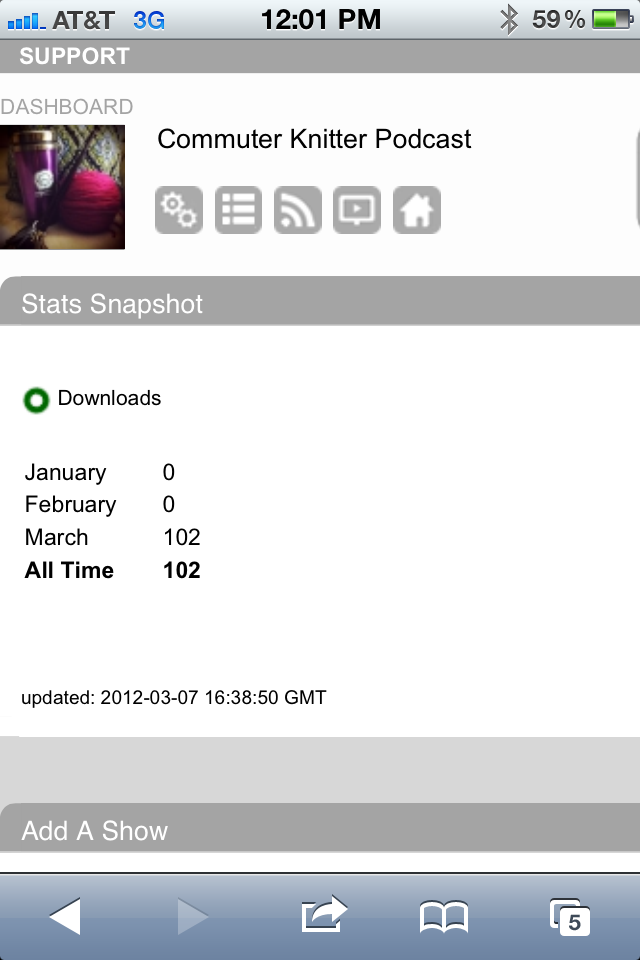Open the RSS feed icon
The height and width of the screenshot is (960, 640).
(298, 210)
